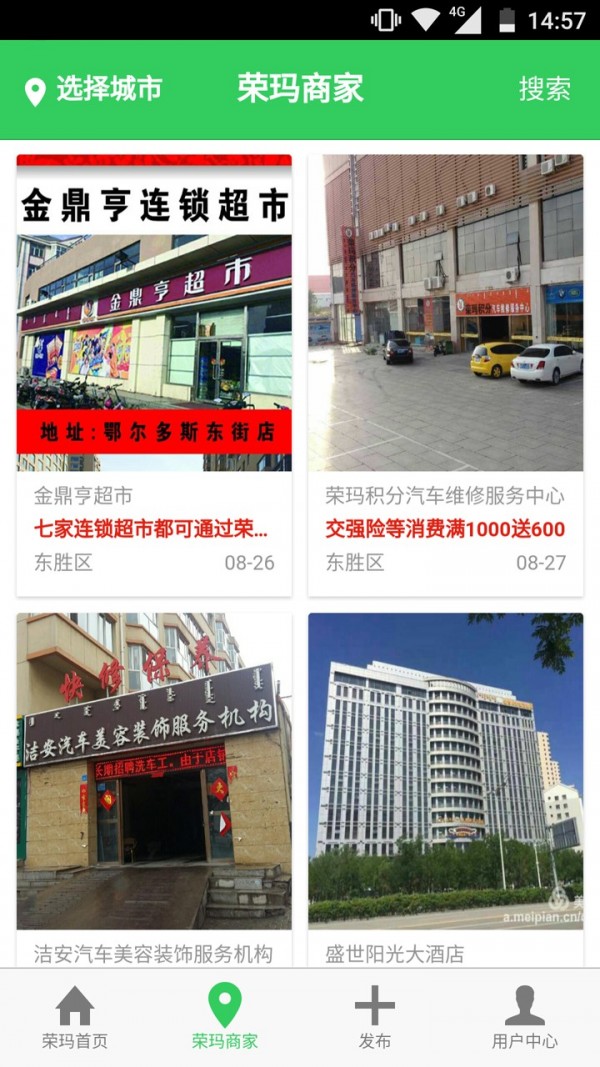Tap the 发布 plus tab
Image resolution: width=600 pixels, height=1067 pixels.
[375, 1018]
